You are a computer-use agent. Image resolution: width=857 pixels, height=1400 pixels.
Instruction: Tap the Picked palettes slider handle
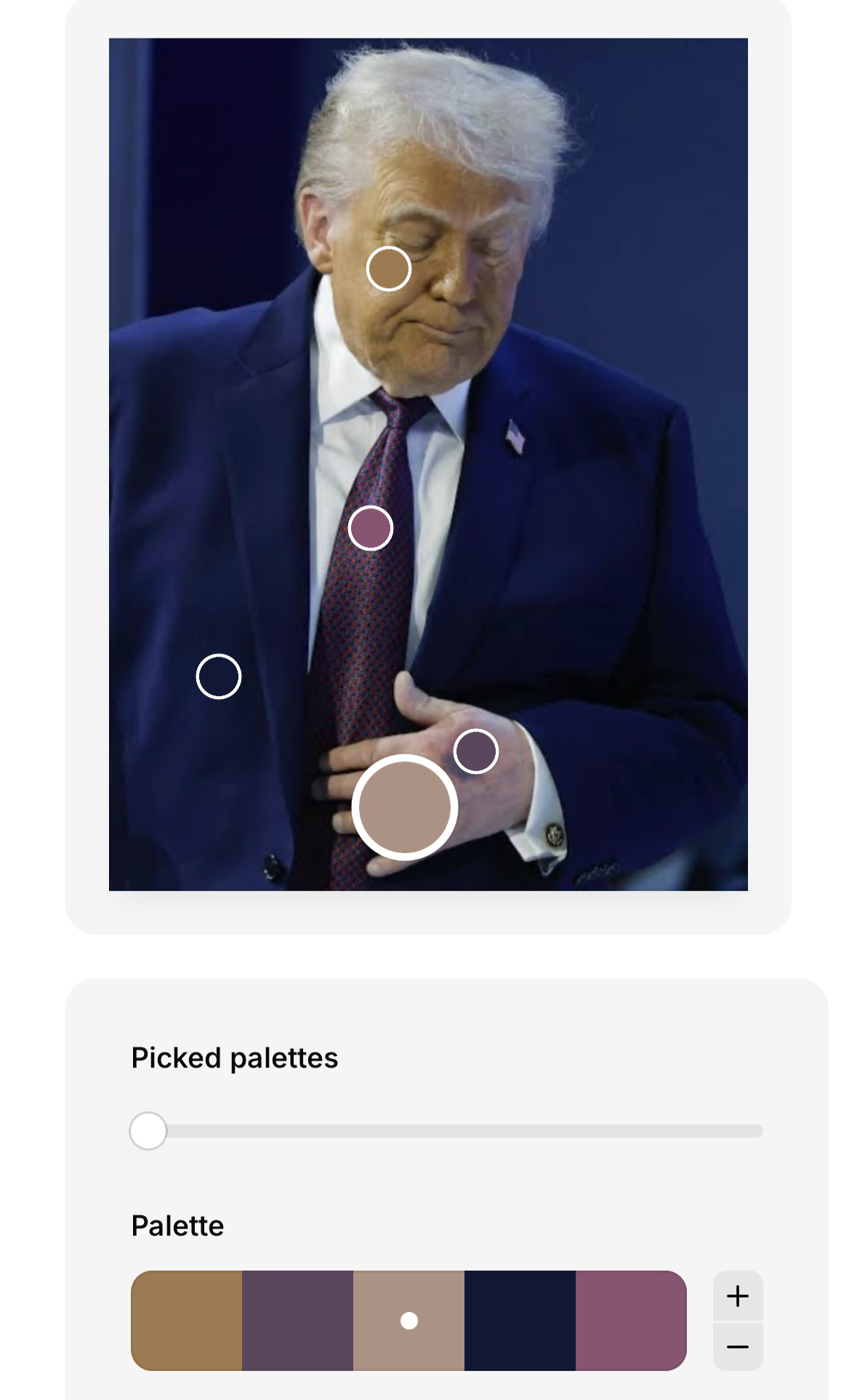click(x=148, y=1131)
